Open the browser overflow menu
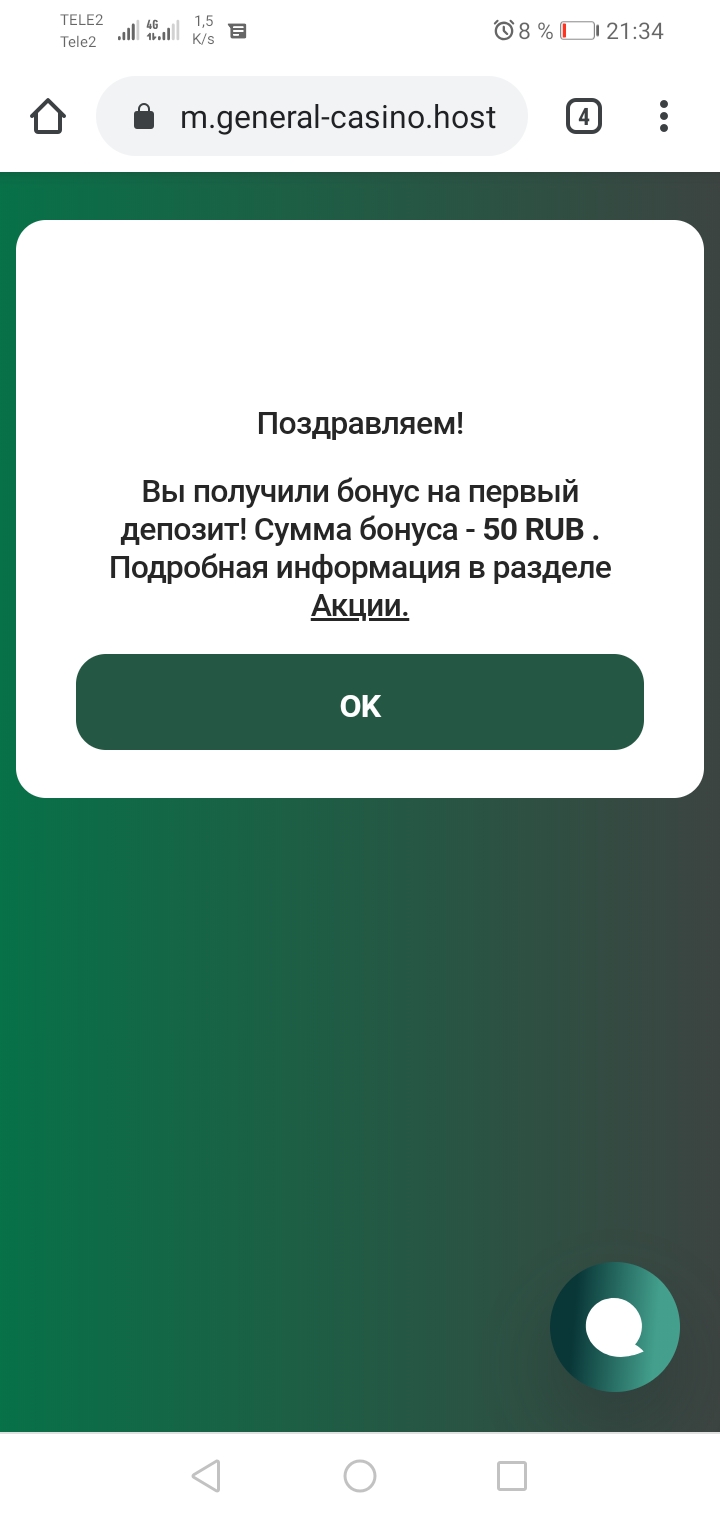Image resolution: width=720 pixels, height=1520 pixels. coord(664,117)
